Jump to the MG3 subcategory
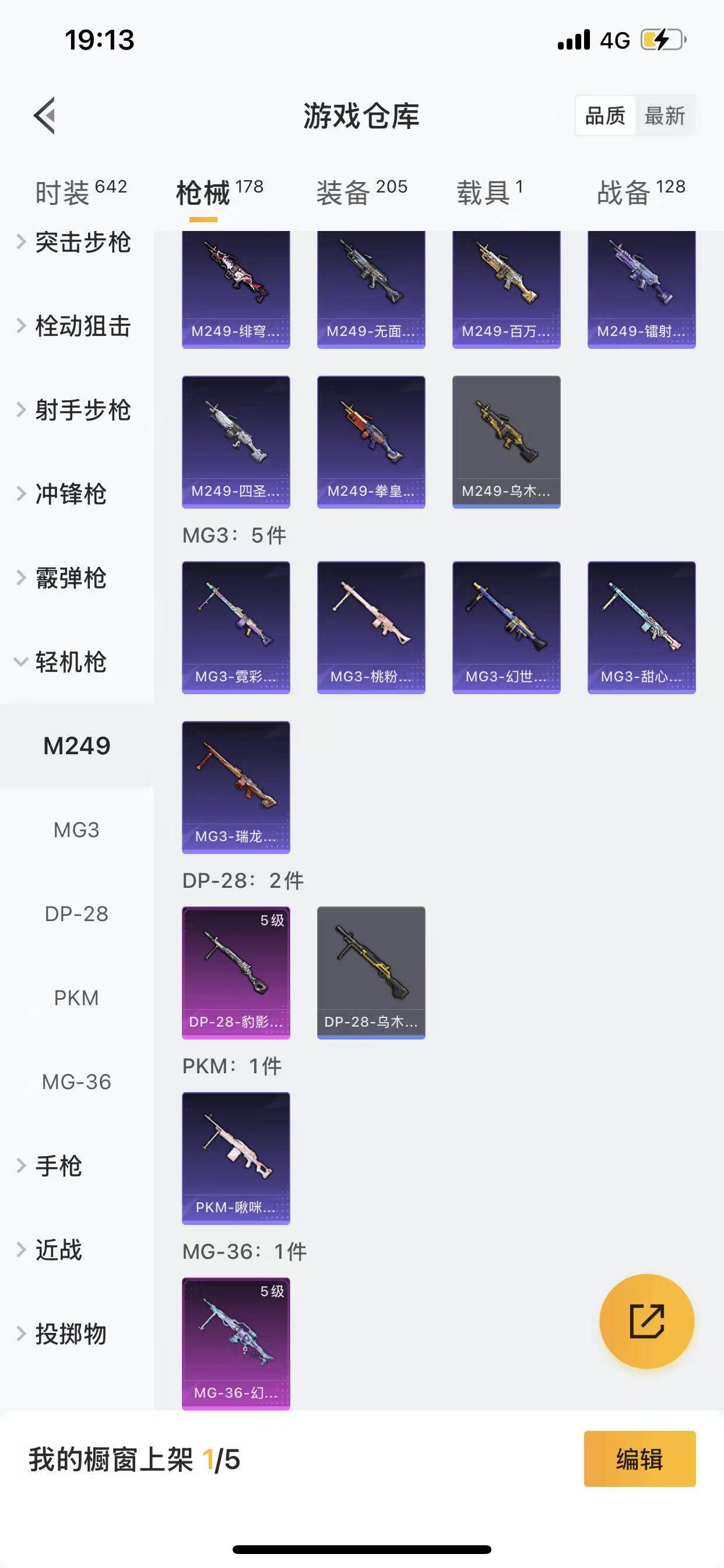724x1568 pixels. click(x=77, y=829)
